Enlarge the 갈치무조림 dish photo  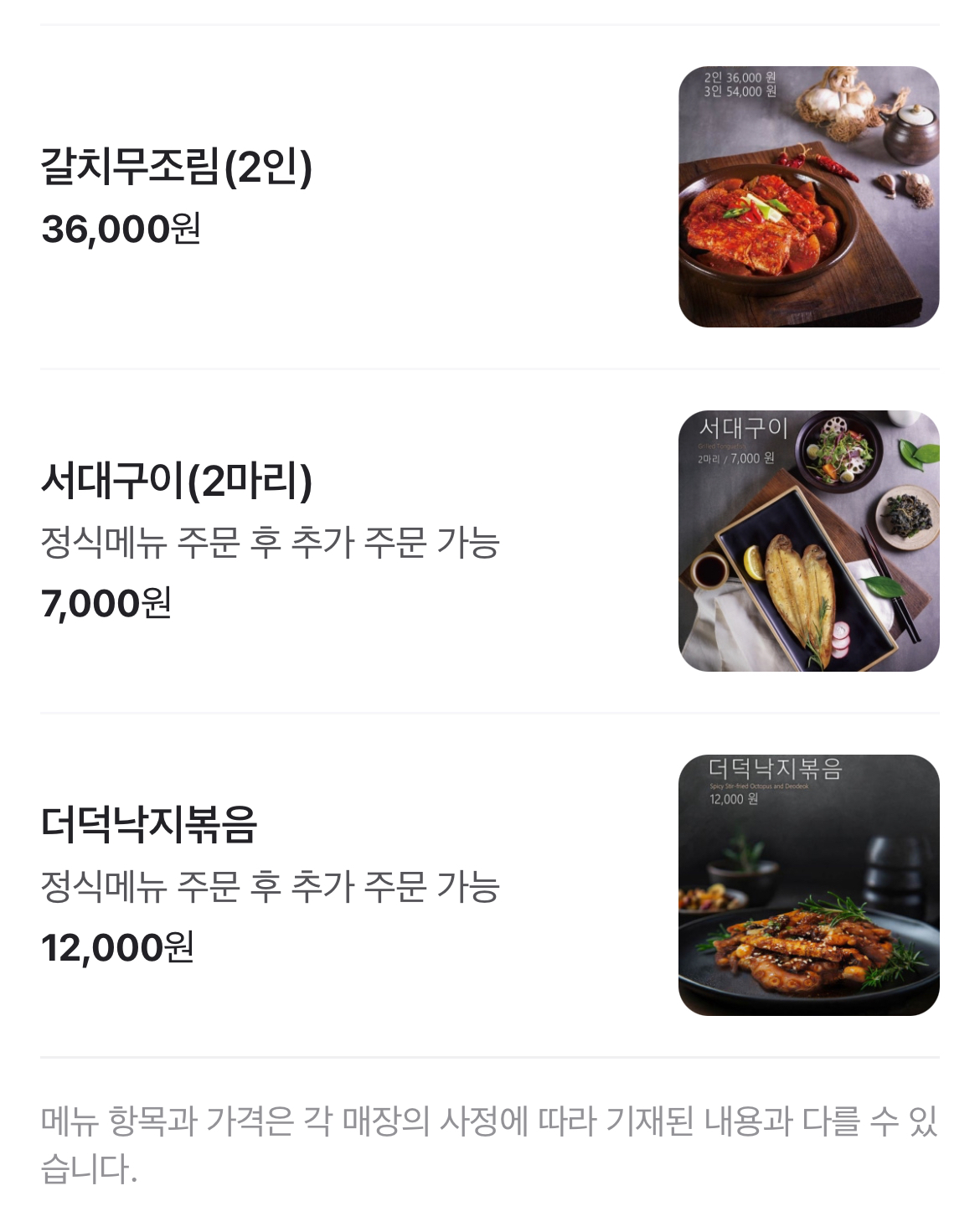pos(808,197)
